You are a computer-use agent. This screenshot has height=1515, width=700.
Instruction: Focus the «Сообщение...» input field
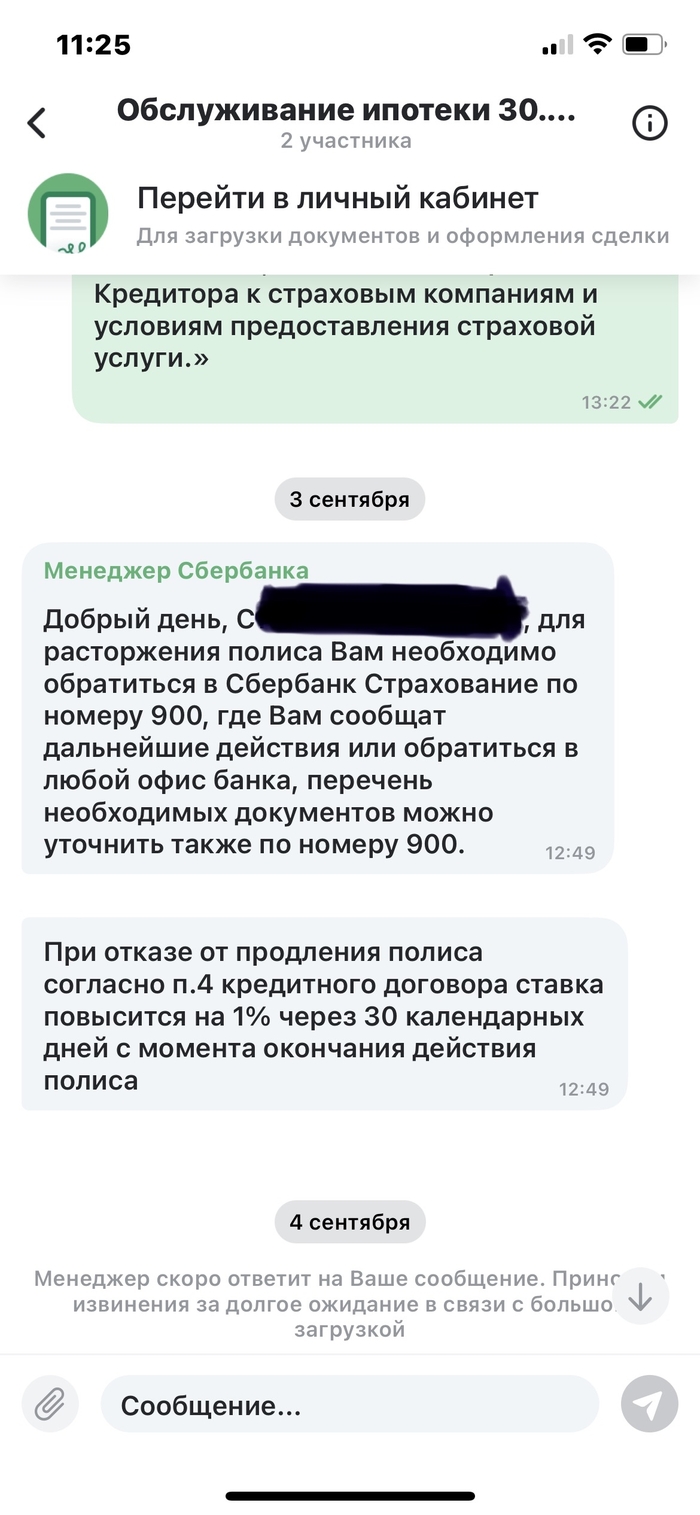(x=348, y=1405)
